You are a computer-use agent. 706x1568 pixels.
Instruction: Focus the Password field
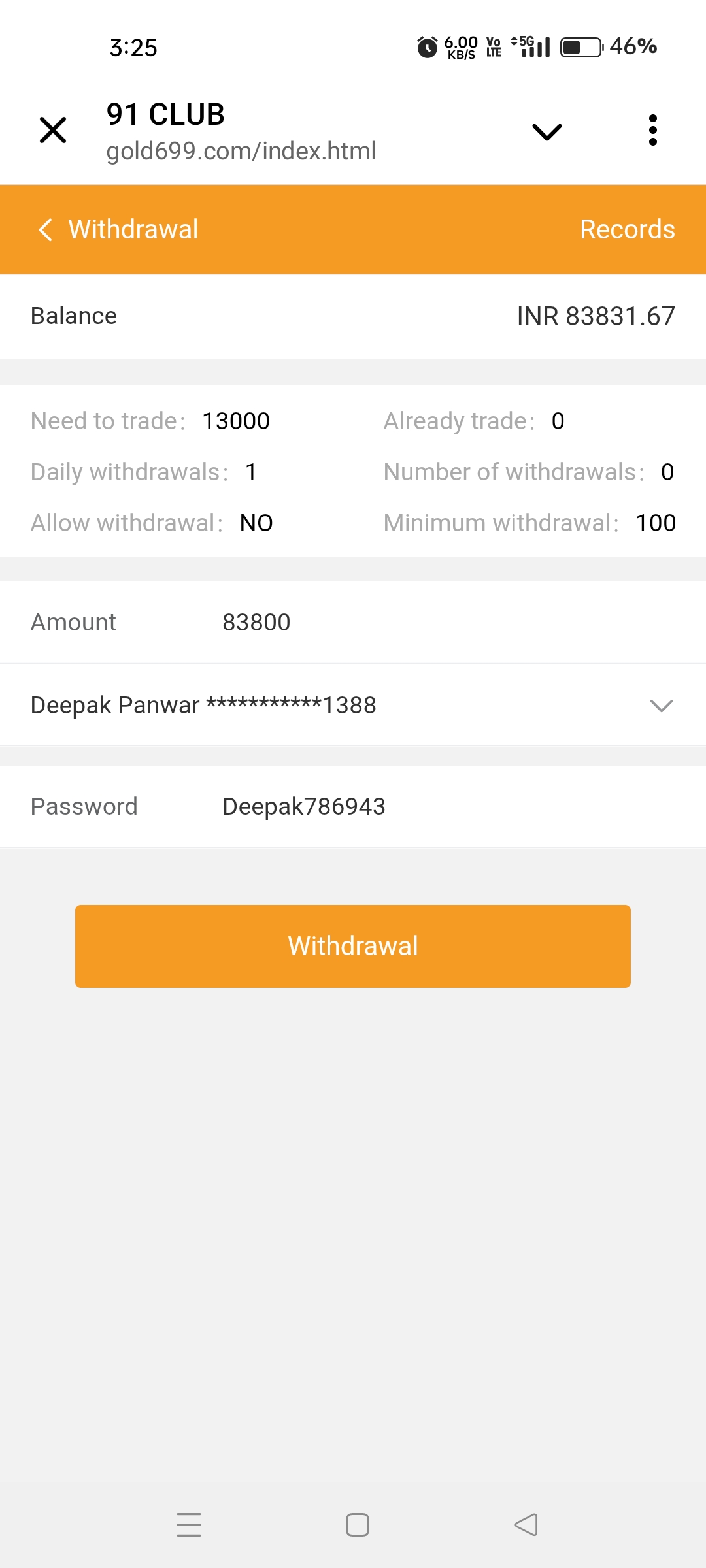tap(392, 806)
